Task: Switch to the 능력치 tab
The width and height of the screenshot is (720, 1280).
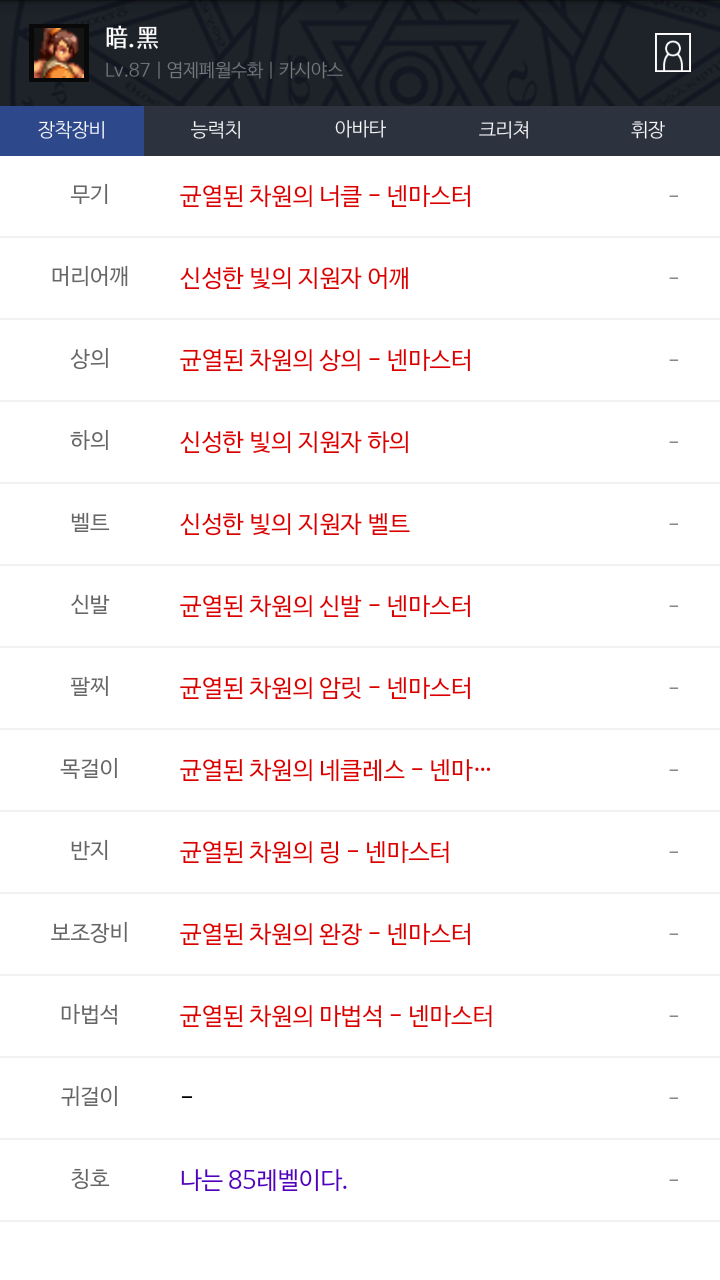Action: (216, 130)
